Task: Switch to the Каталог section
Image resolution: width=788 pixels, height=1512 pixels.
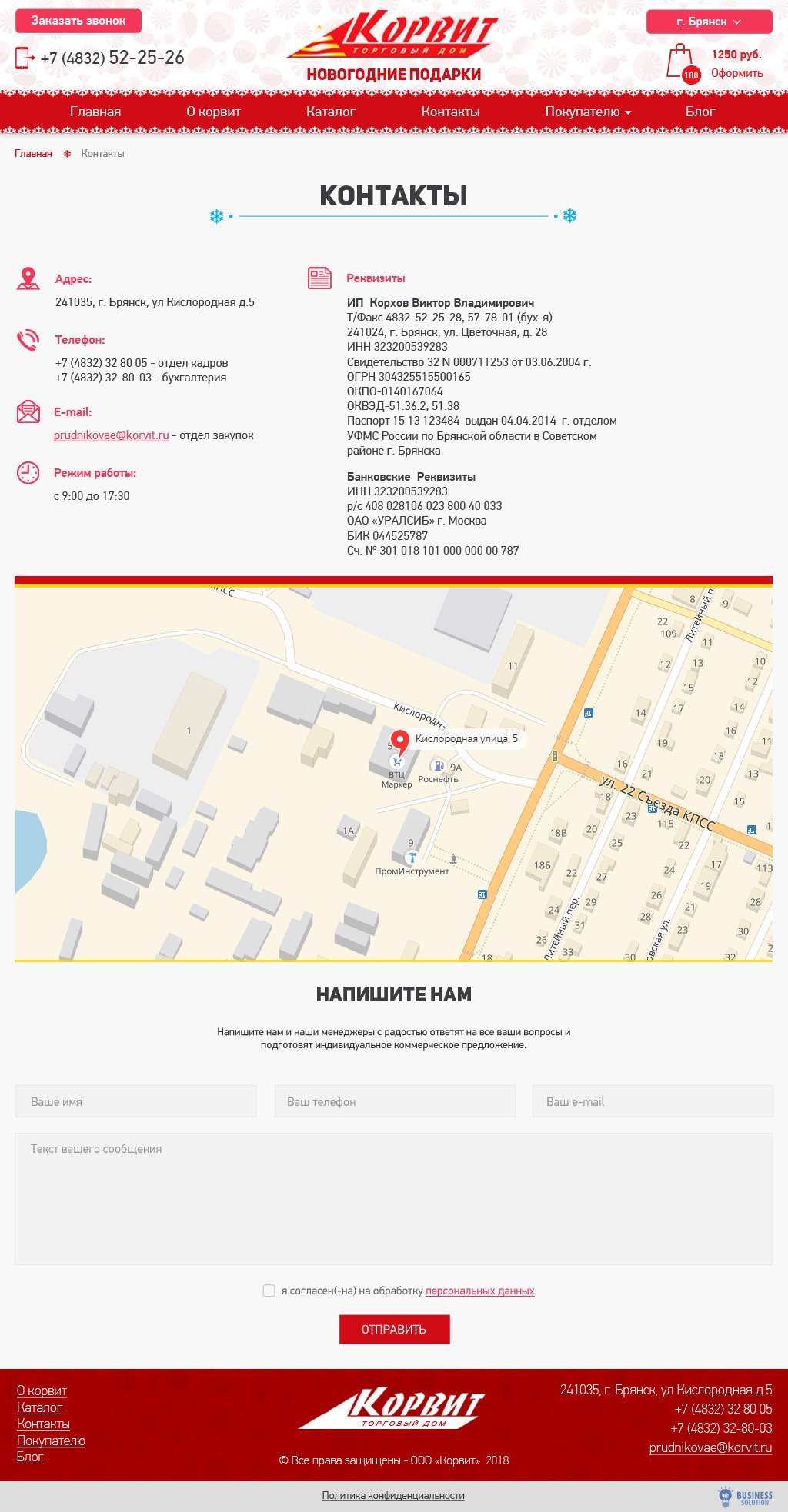Action: 331,112
